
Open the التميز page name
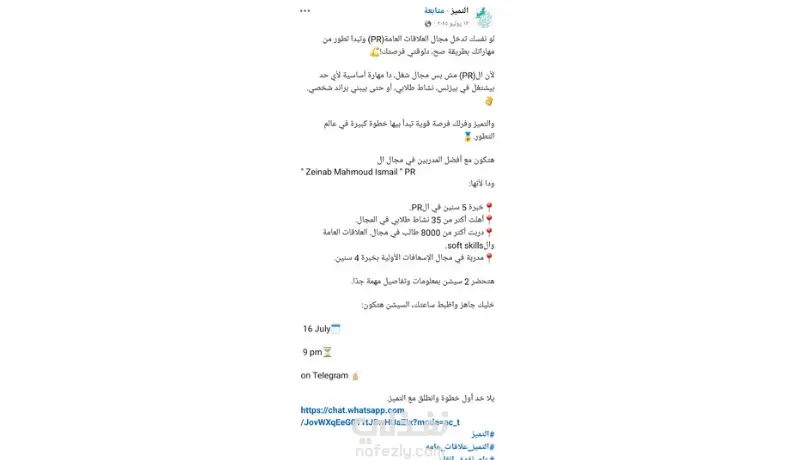459,10
